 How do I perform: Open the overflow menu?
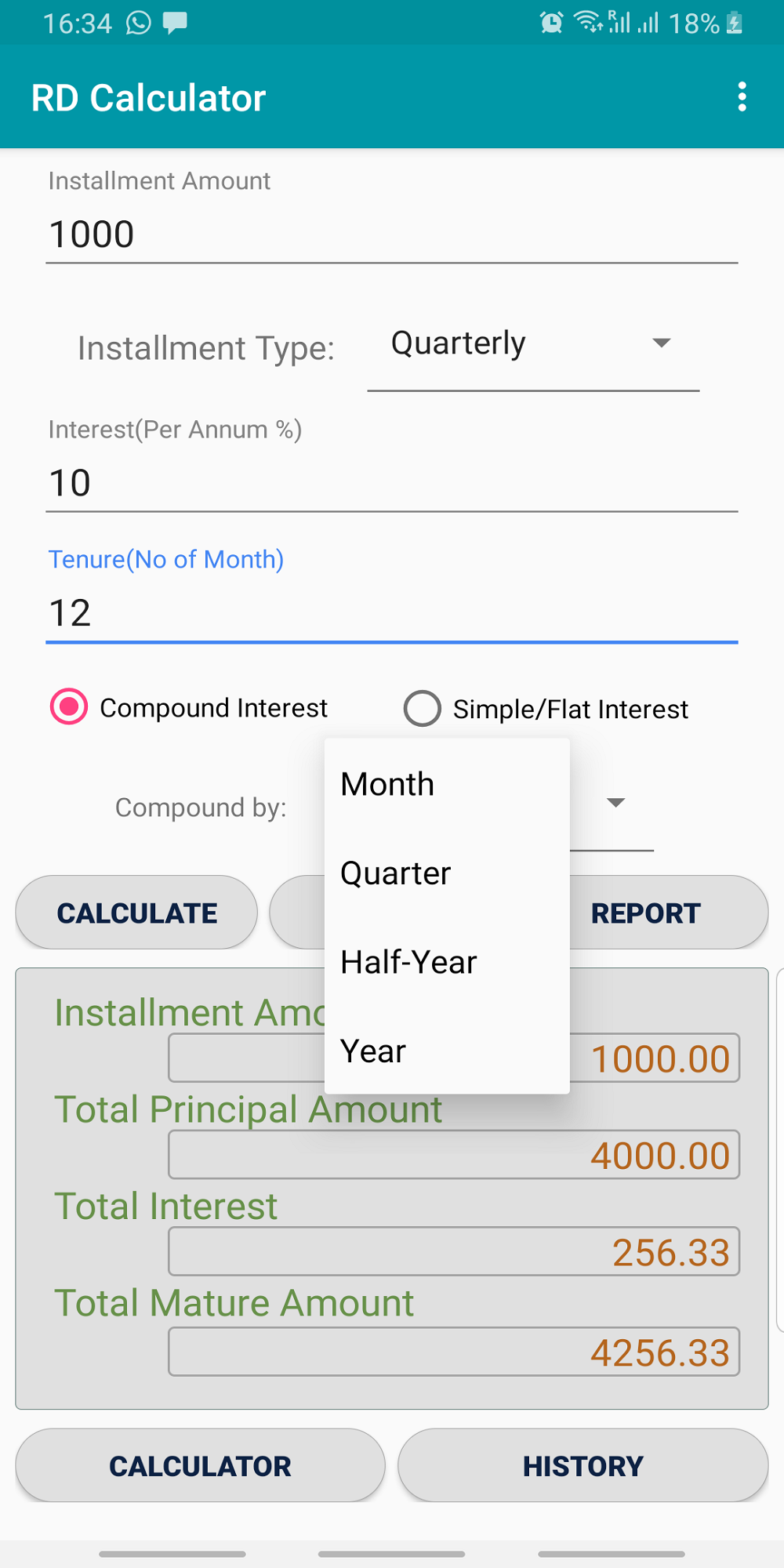[x=742, y=97]
